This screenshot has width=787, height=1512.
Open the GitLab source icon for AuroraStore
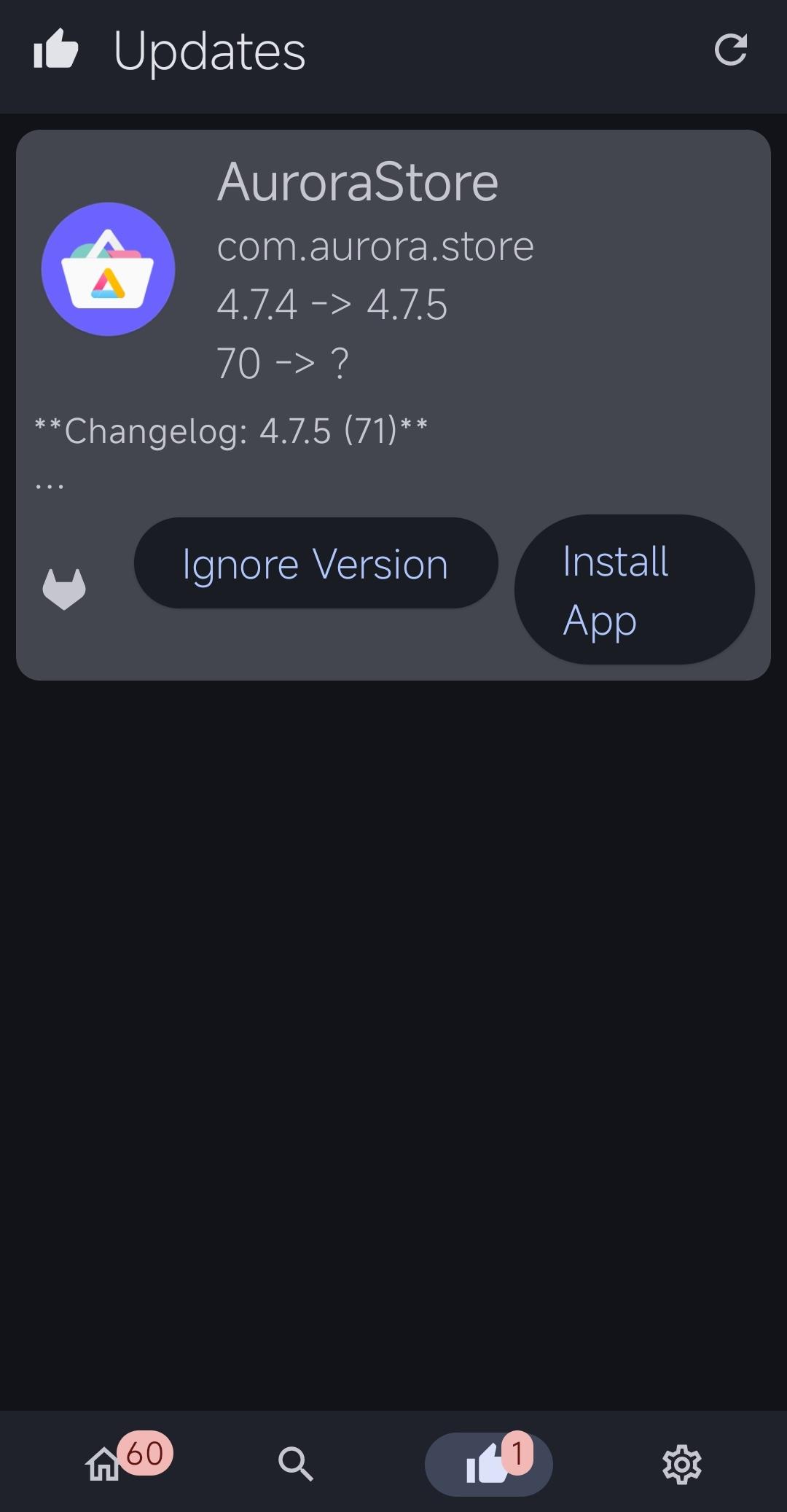pyautogui.click(x=64, y=589)
